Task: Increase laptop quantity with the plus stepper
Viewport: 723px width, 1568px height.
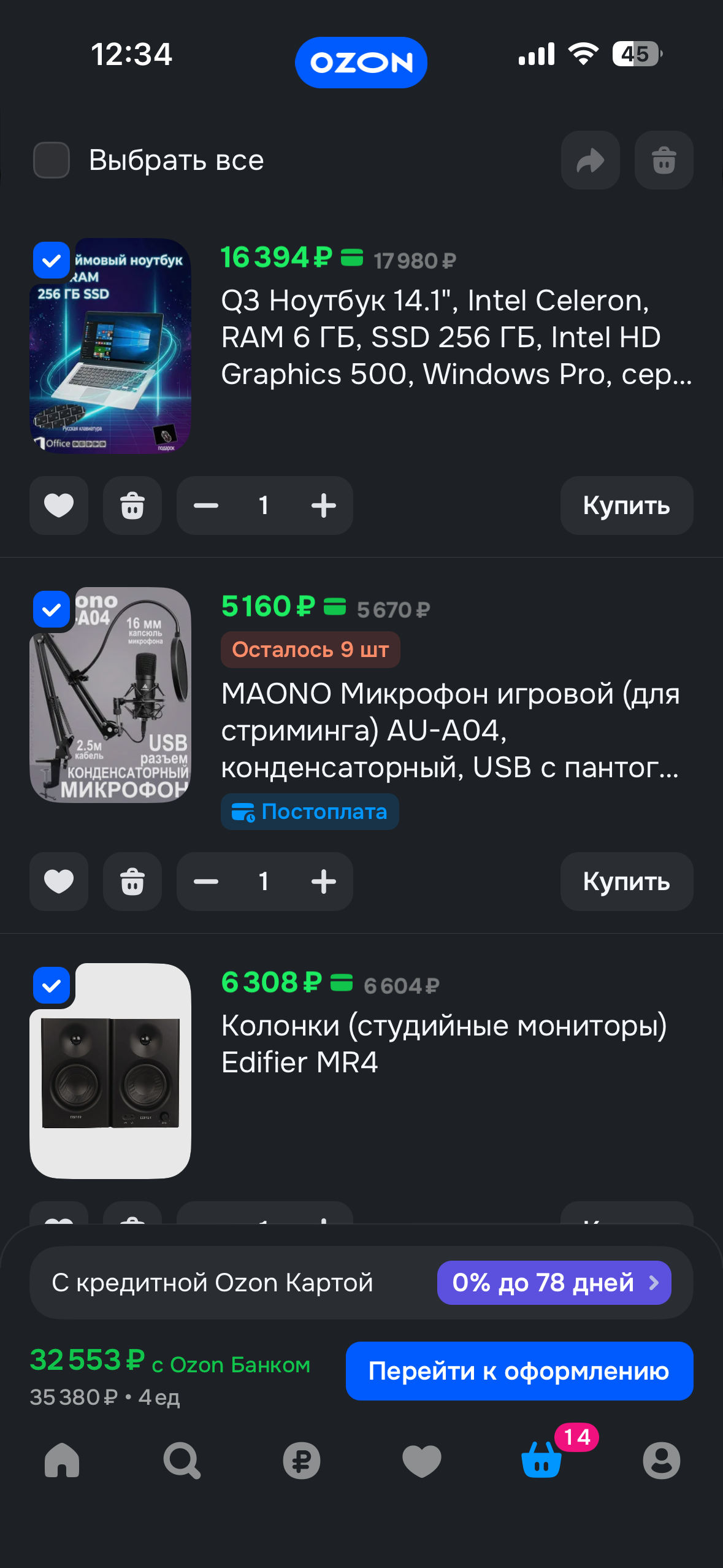Action: (324, 505)
